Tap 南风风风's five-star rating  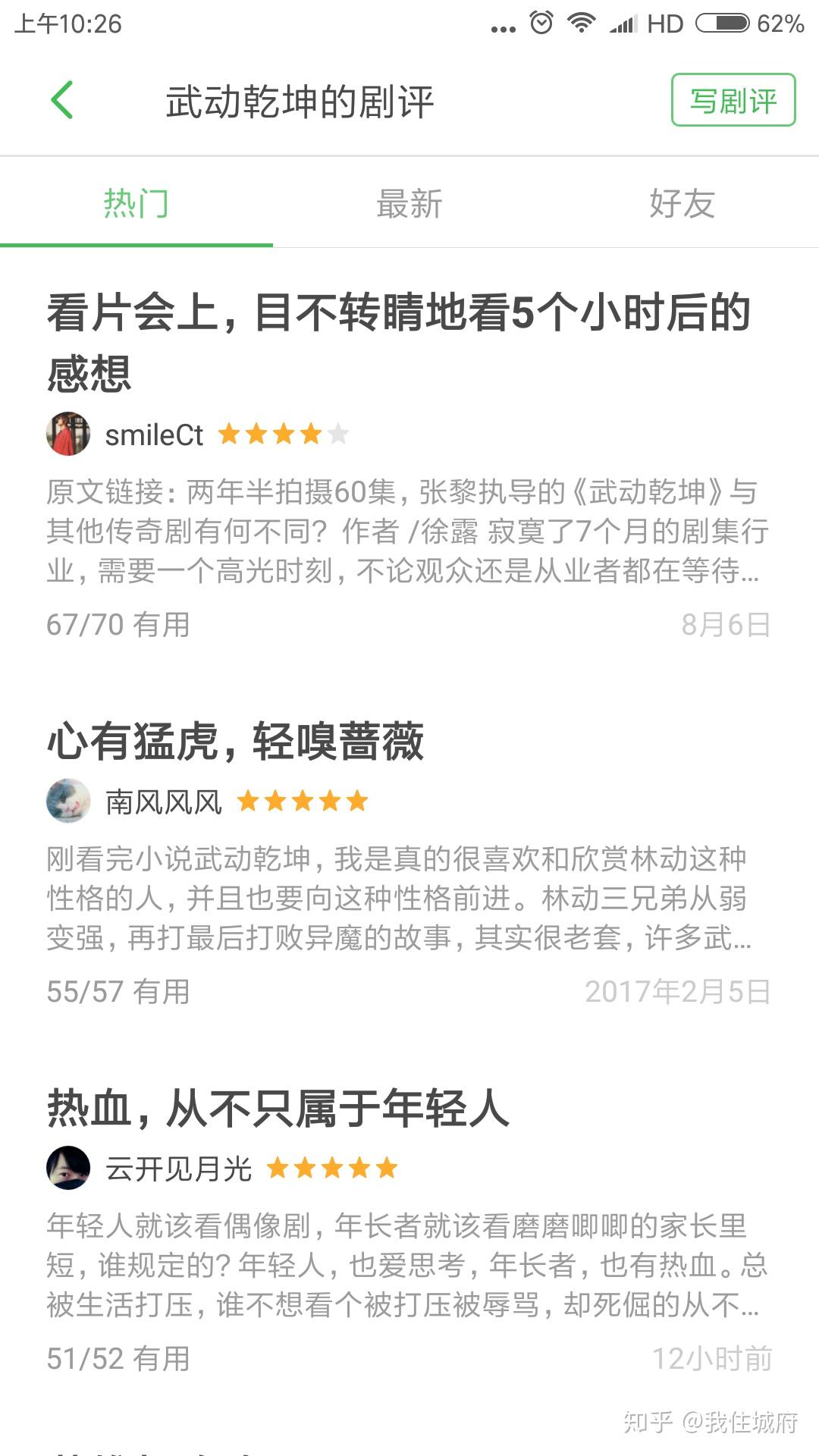tap(302, 802)
